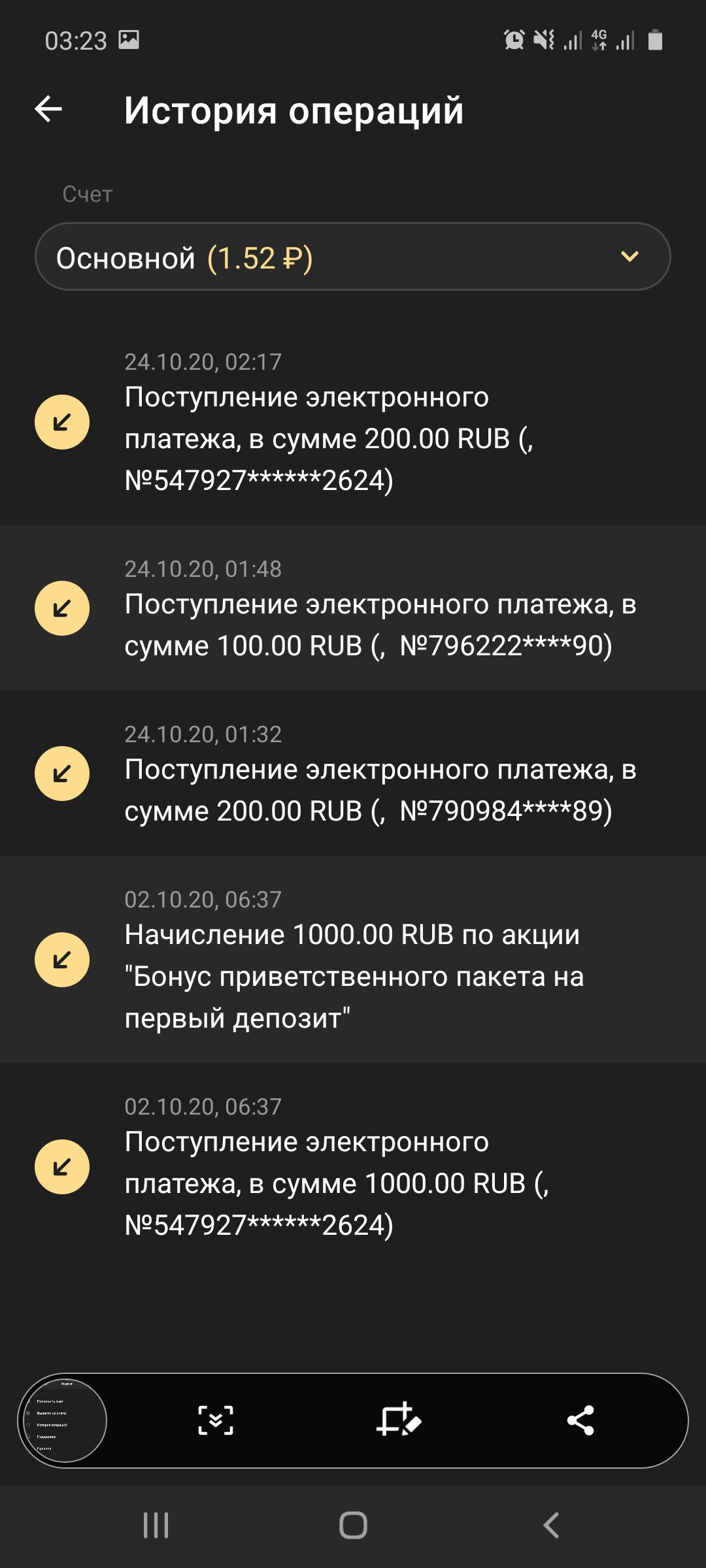Image resolution: width=706 pixels, height=1568 pixels.
Task: Open the screenshot preview thumbnail
Action: point(65,1420)
